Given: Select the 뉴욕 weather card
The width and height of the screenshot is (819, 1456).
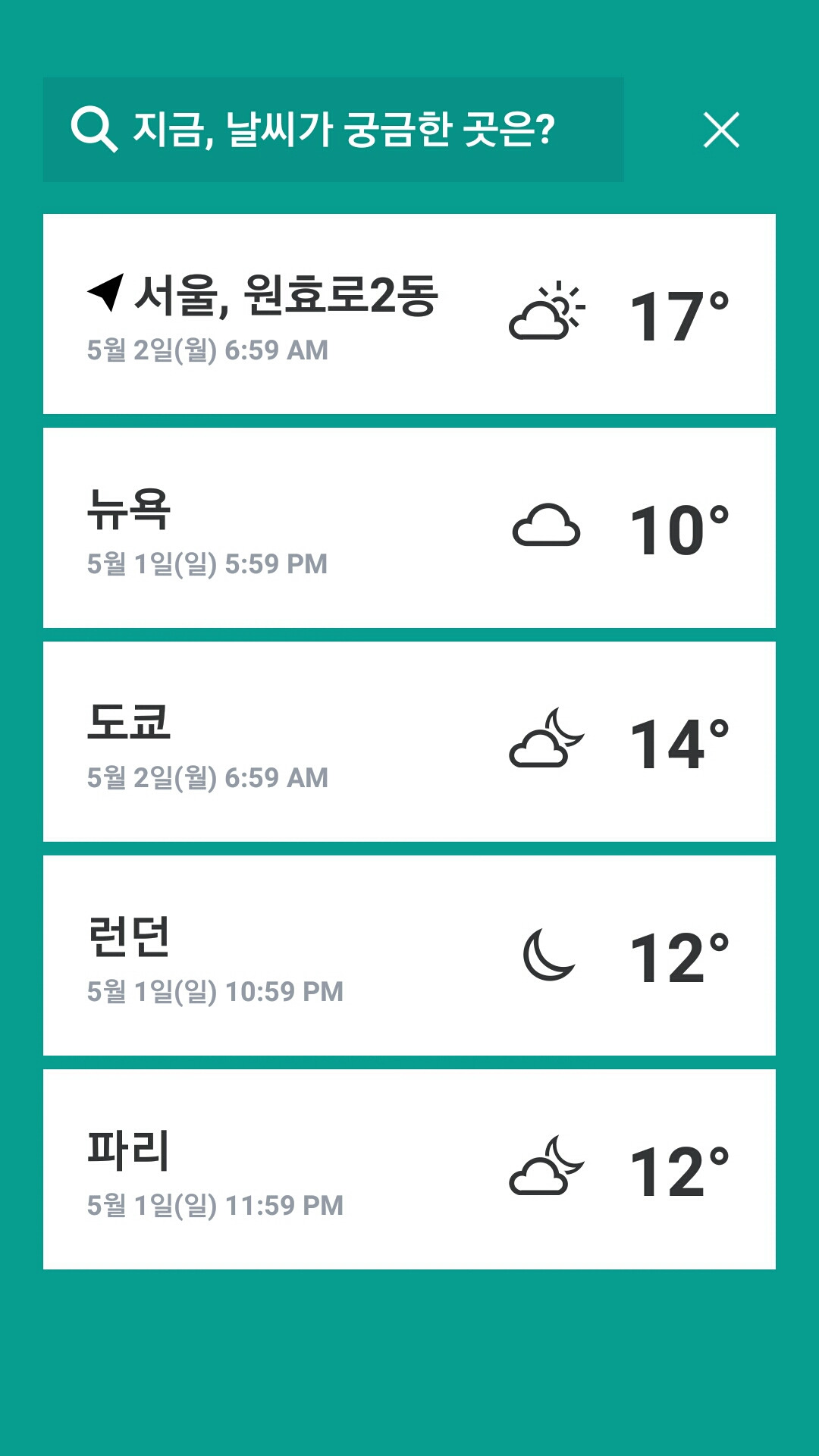Looking at the screenshot, I should click(409, 528).
